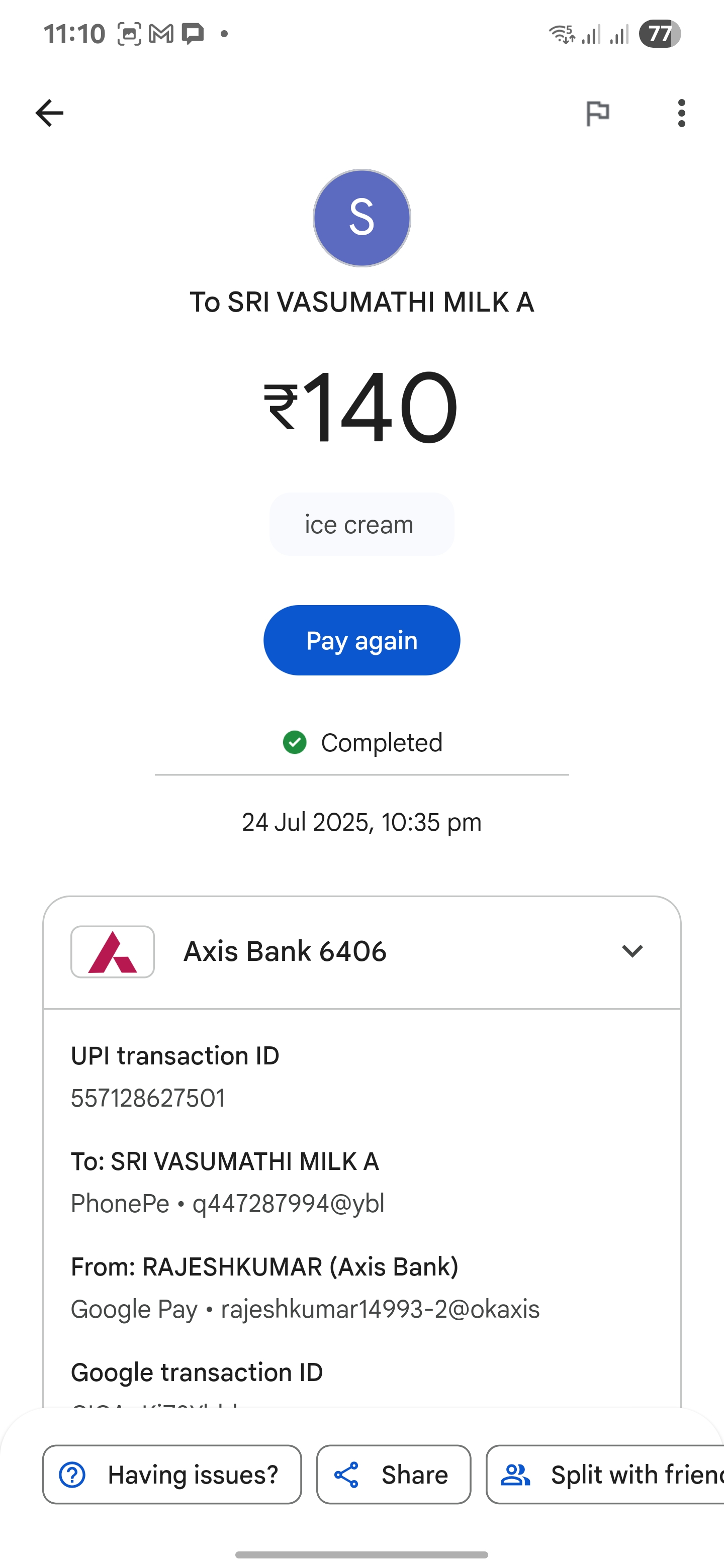Screen dimensions: 724x1568
Task: Open Having issues? help
Action: (x=172, y=1474)
